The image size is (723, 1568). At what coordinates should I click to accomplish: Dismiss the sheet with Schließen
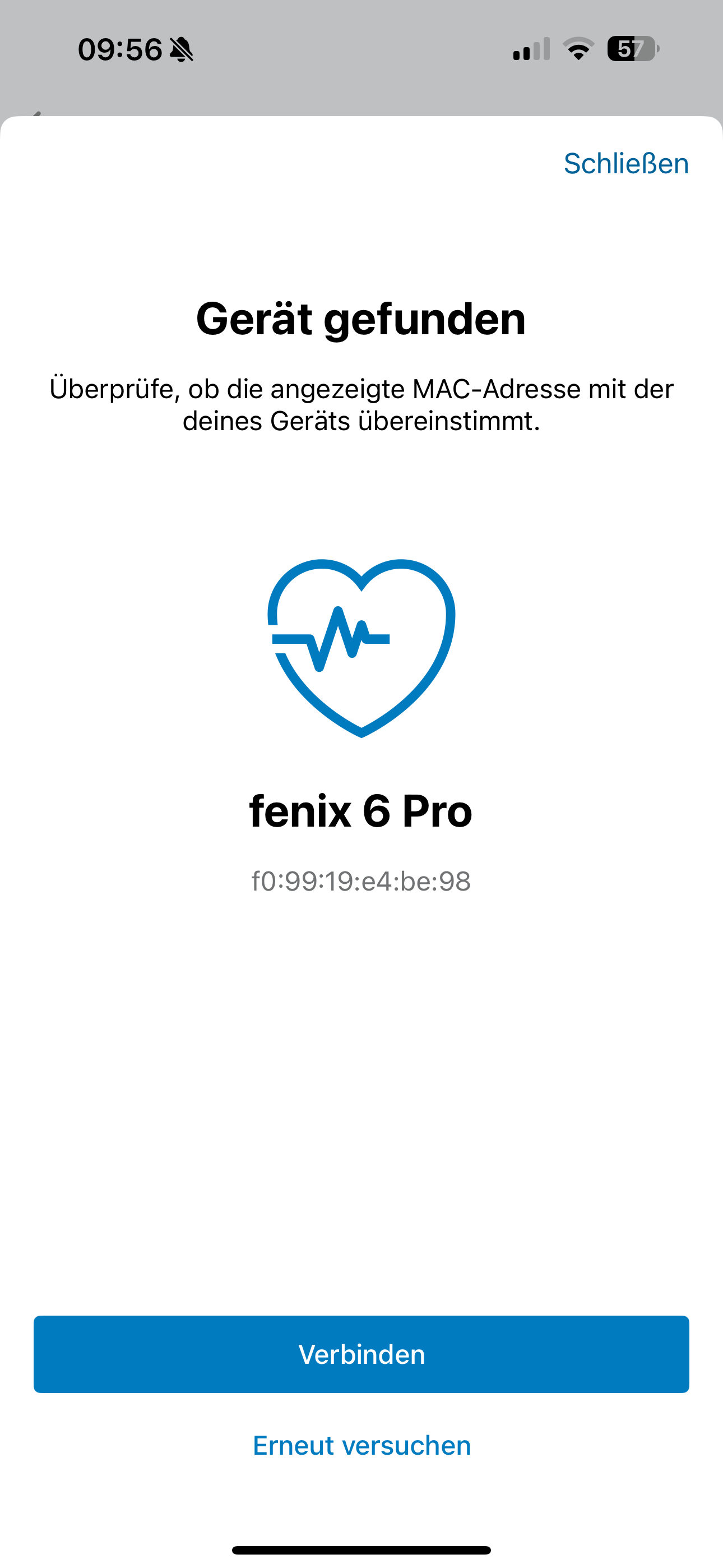626,163
